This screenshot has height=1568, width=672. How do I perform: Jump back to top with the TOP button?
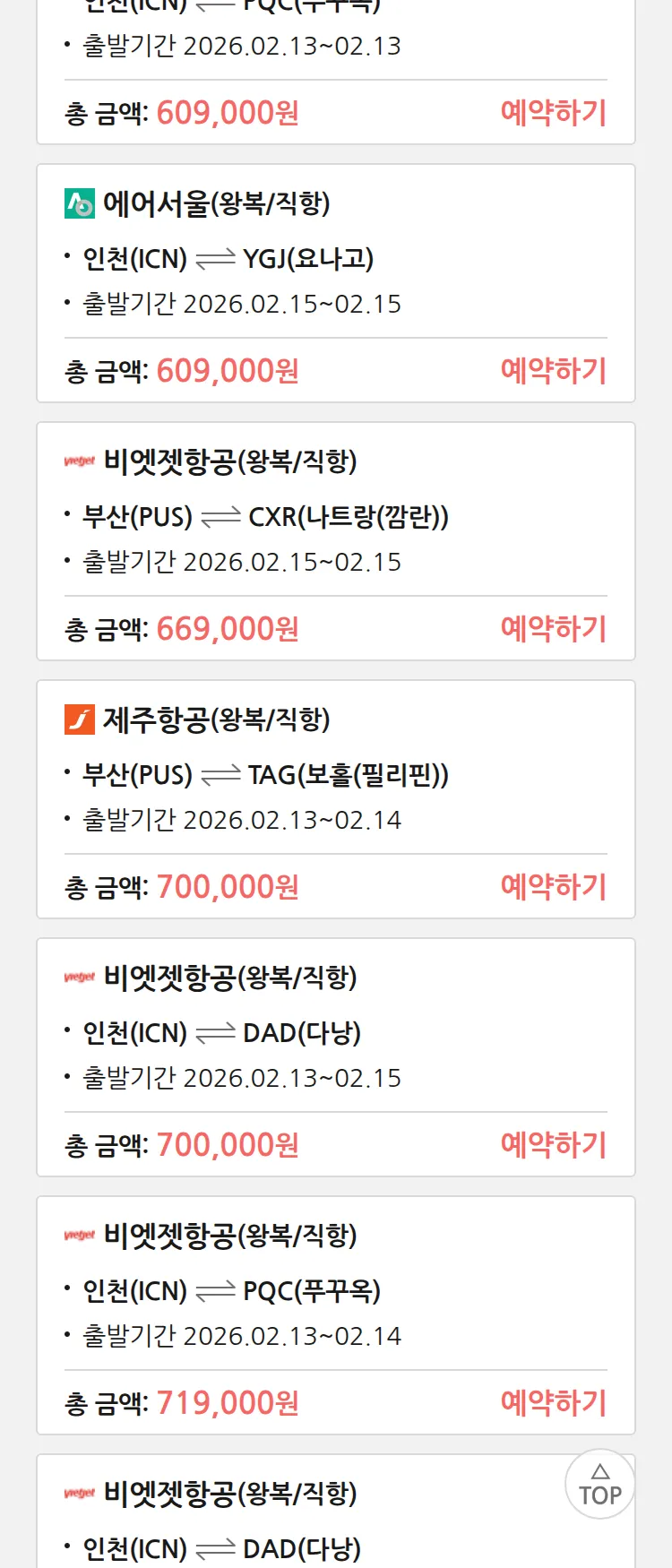click(x=599, y=1485)
